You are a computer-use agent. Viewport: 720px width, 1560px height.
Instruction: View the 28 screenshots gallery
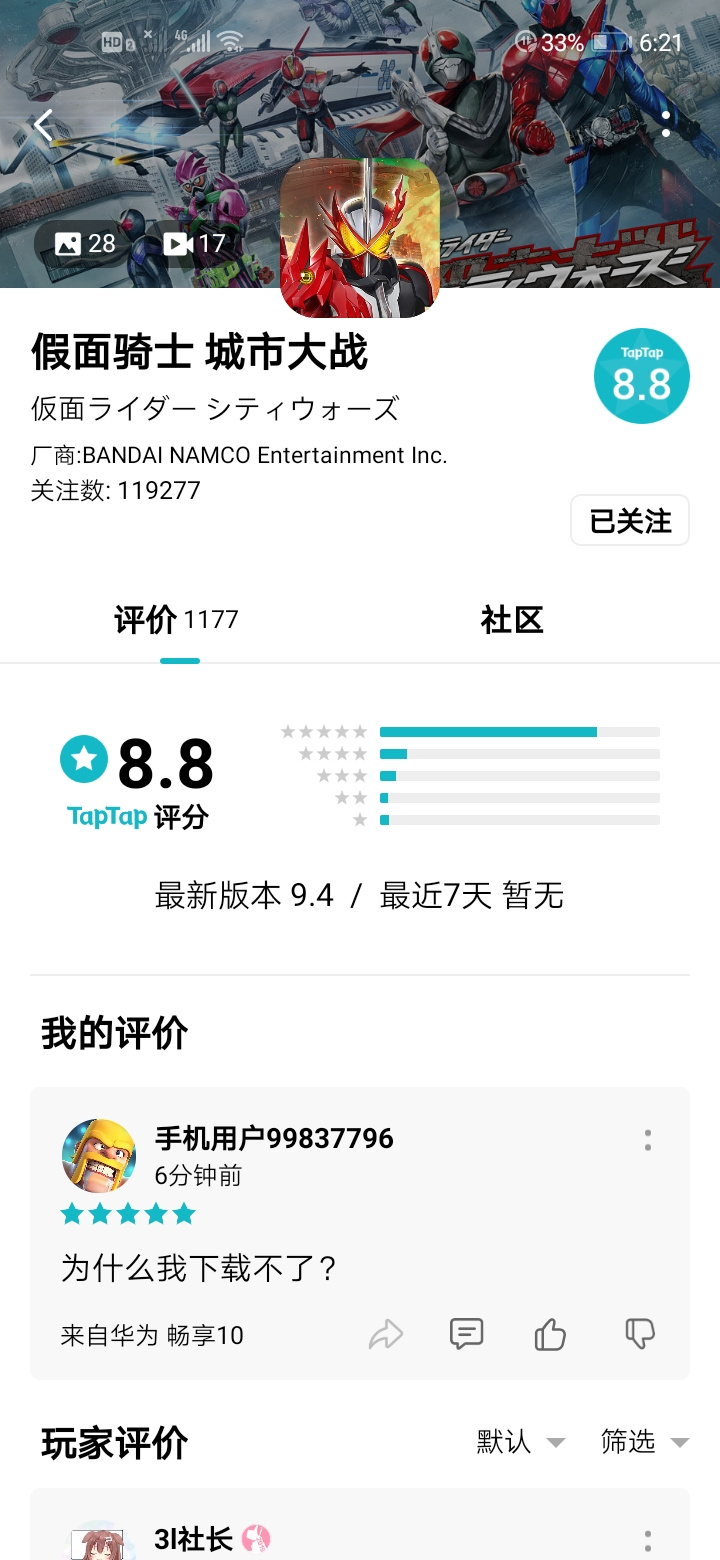coord(85,243)
